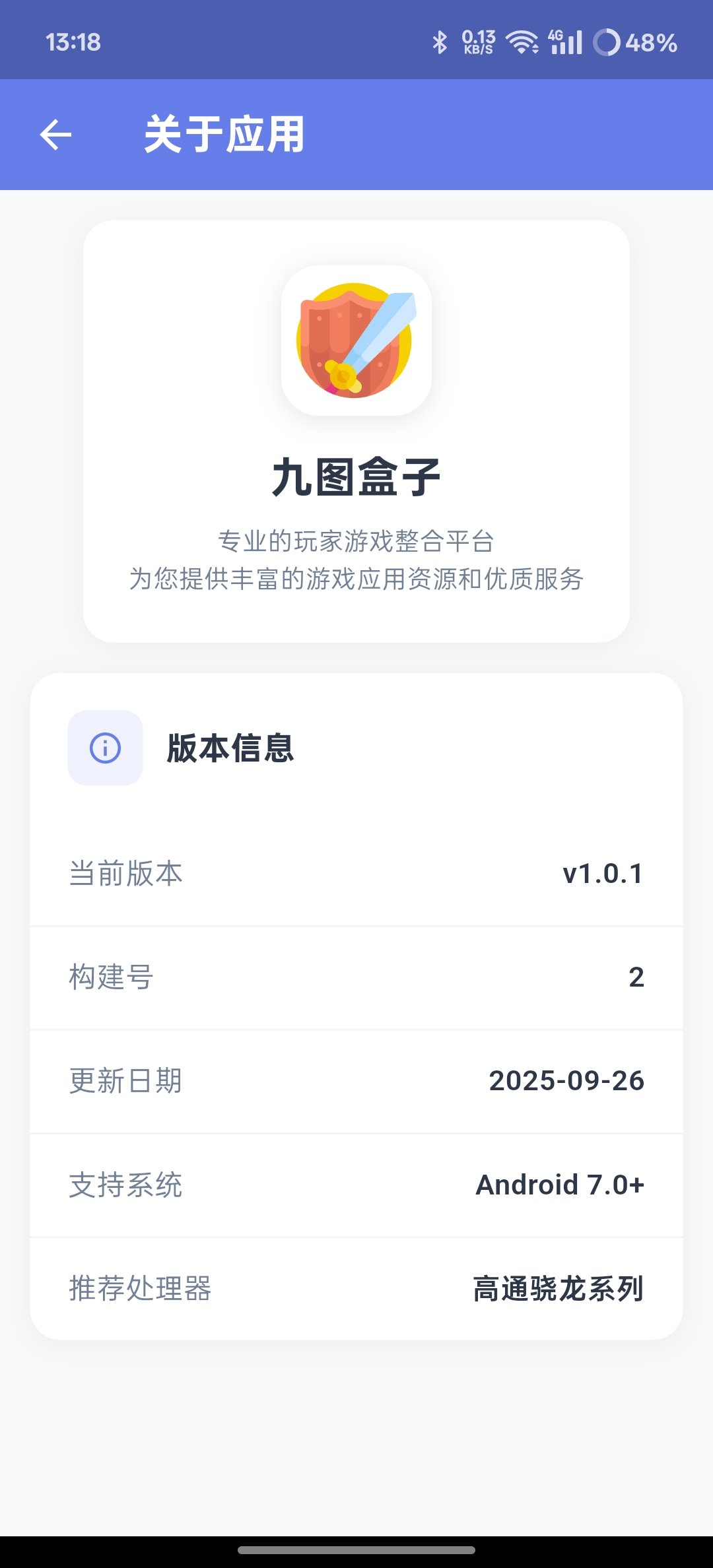Tap the v1.0.1 version value
The image size is (713, 1568).
click(x=601, y=872)
